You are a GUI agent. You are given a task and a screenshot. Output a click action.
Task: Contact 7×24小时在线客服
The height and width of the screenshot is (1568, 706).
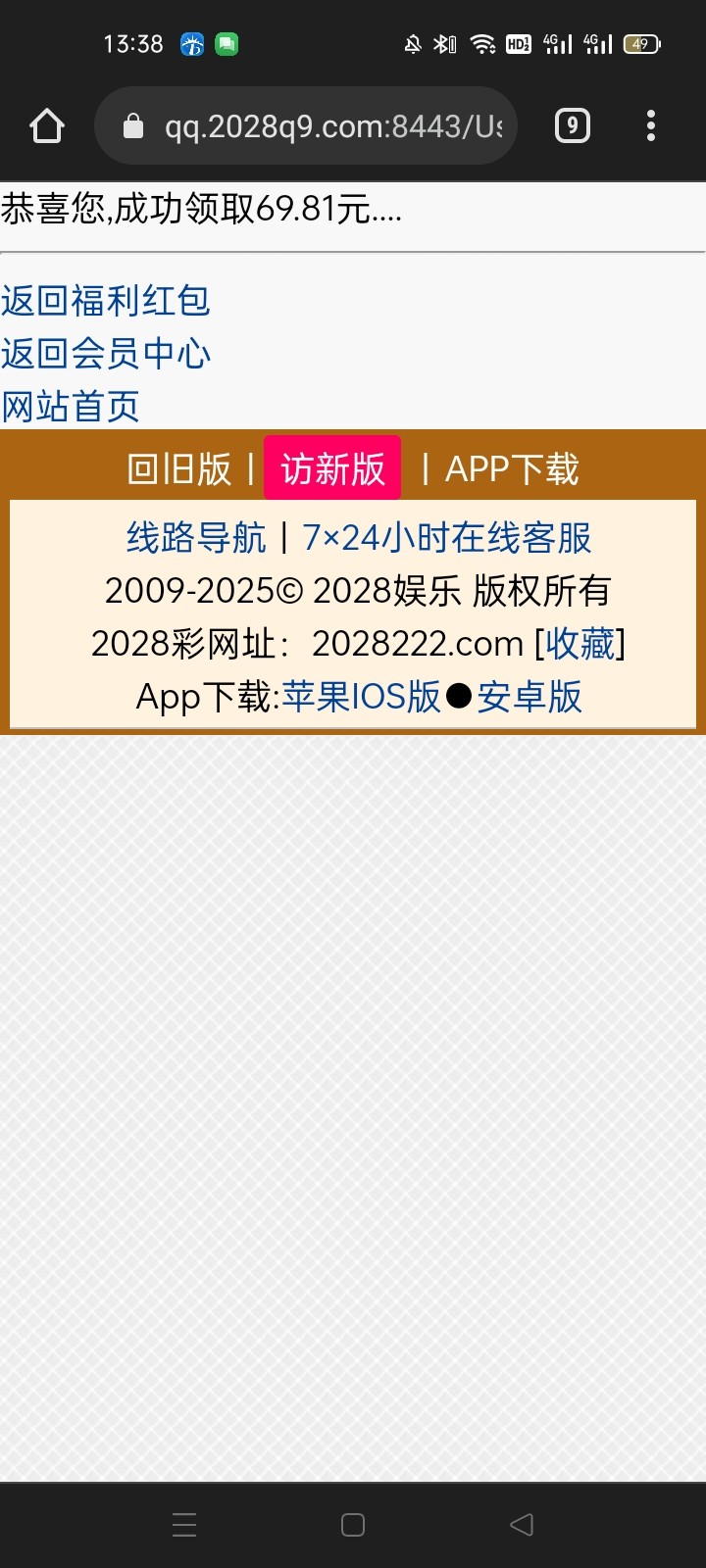coord(447,538)
